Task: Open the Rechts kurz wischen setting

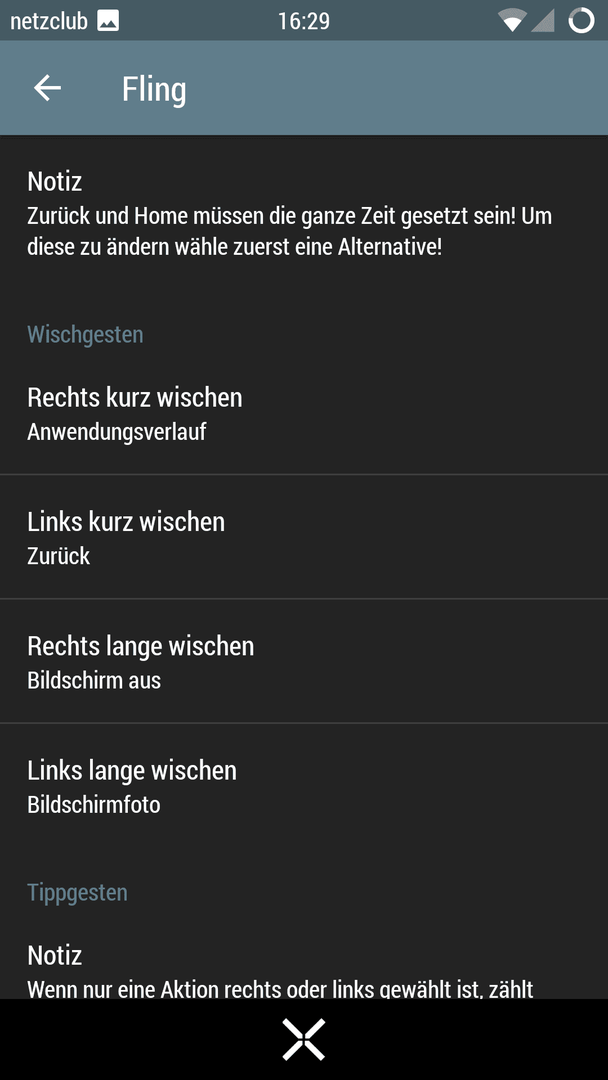Action: pos(304,413)
